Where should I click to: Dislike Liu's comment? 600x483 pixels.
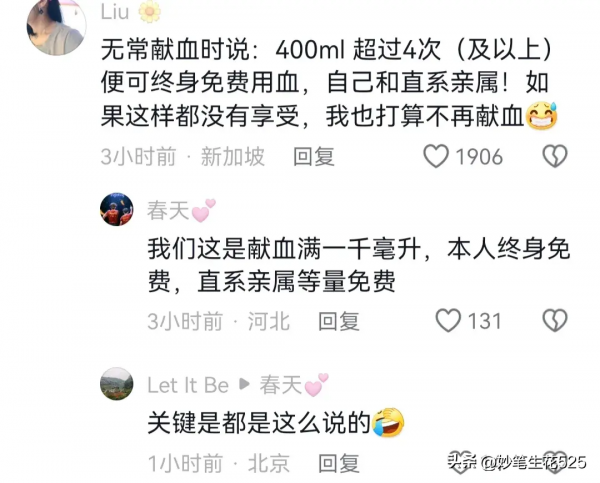pyautogui.click(x=554, y=156)
